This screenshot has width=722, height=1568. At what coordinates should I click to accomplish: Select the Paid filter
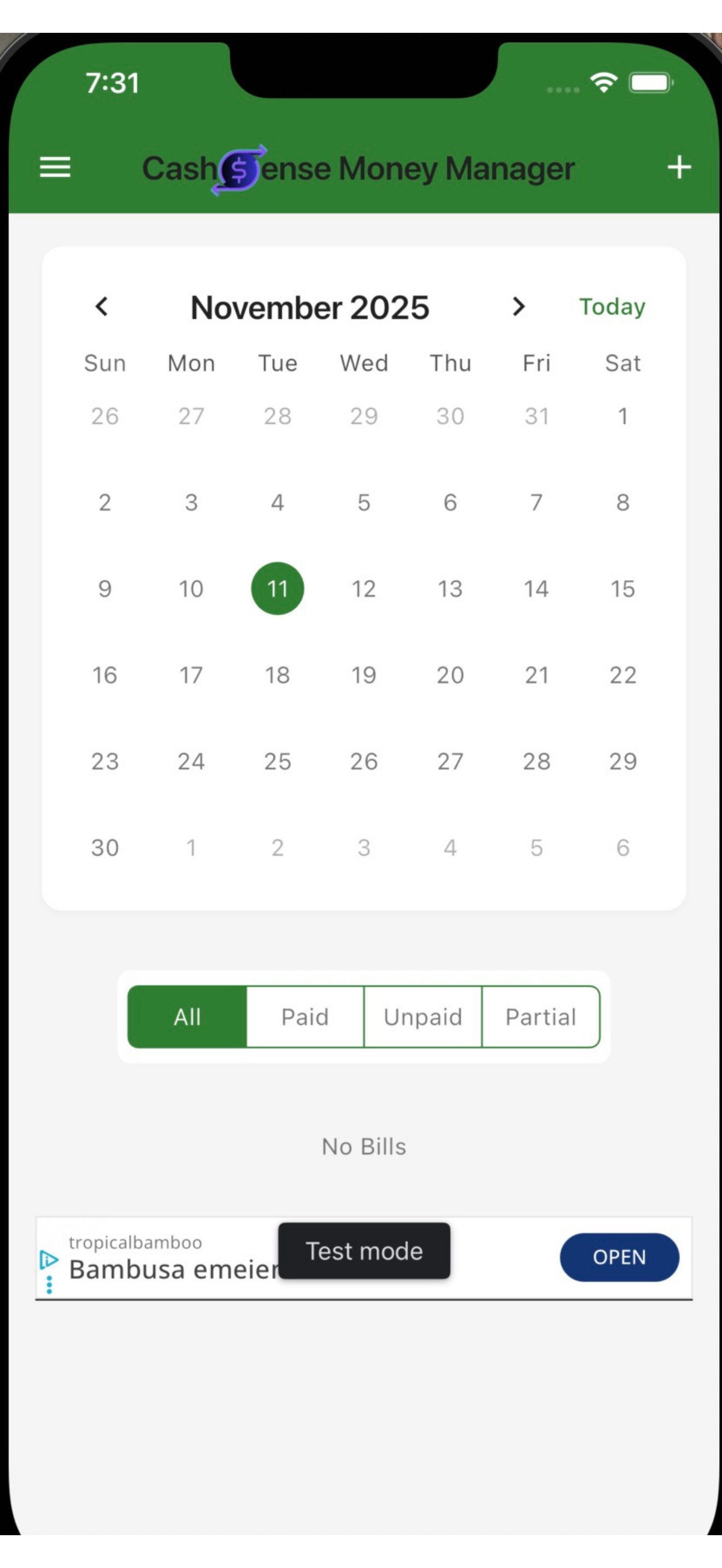coord(304,1016)
